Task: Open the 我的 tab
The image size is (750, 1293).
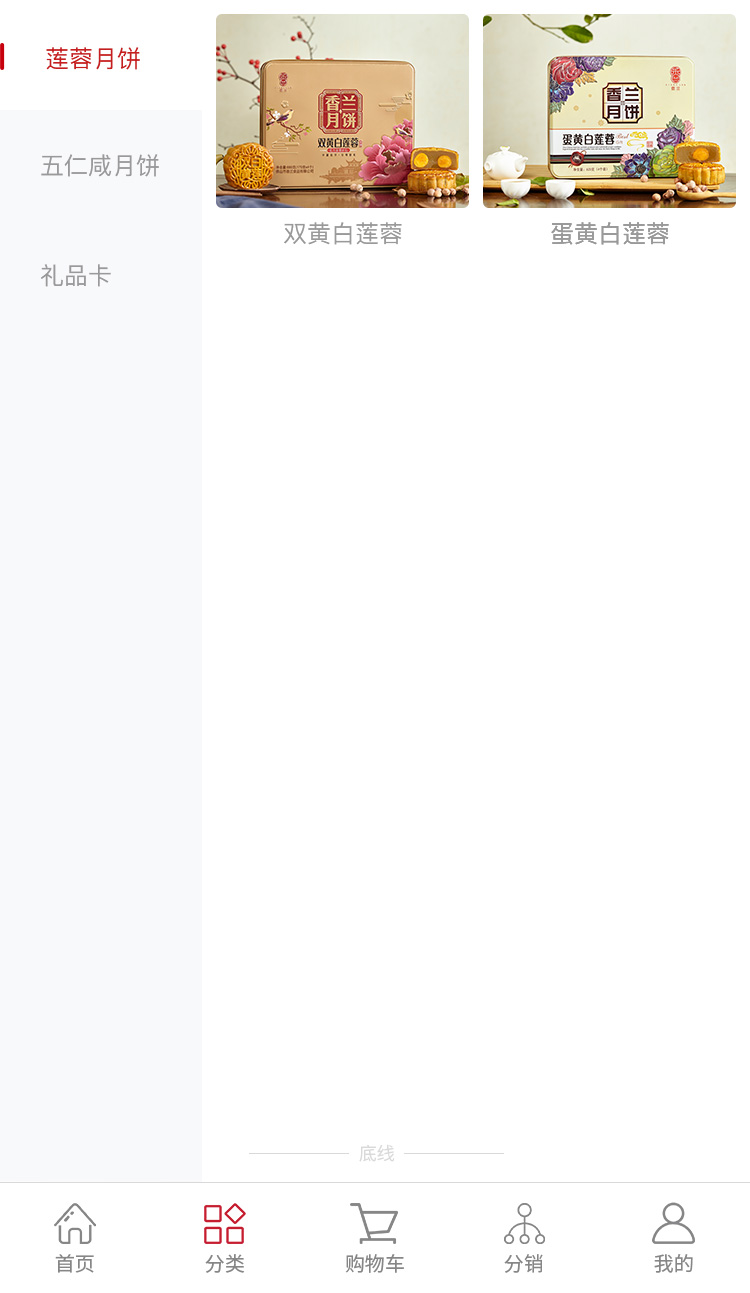Action: (673, 1238)
